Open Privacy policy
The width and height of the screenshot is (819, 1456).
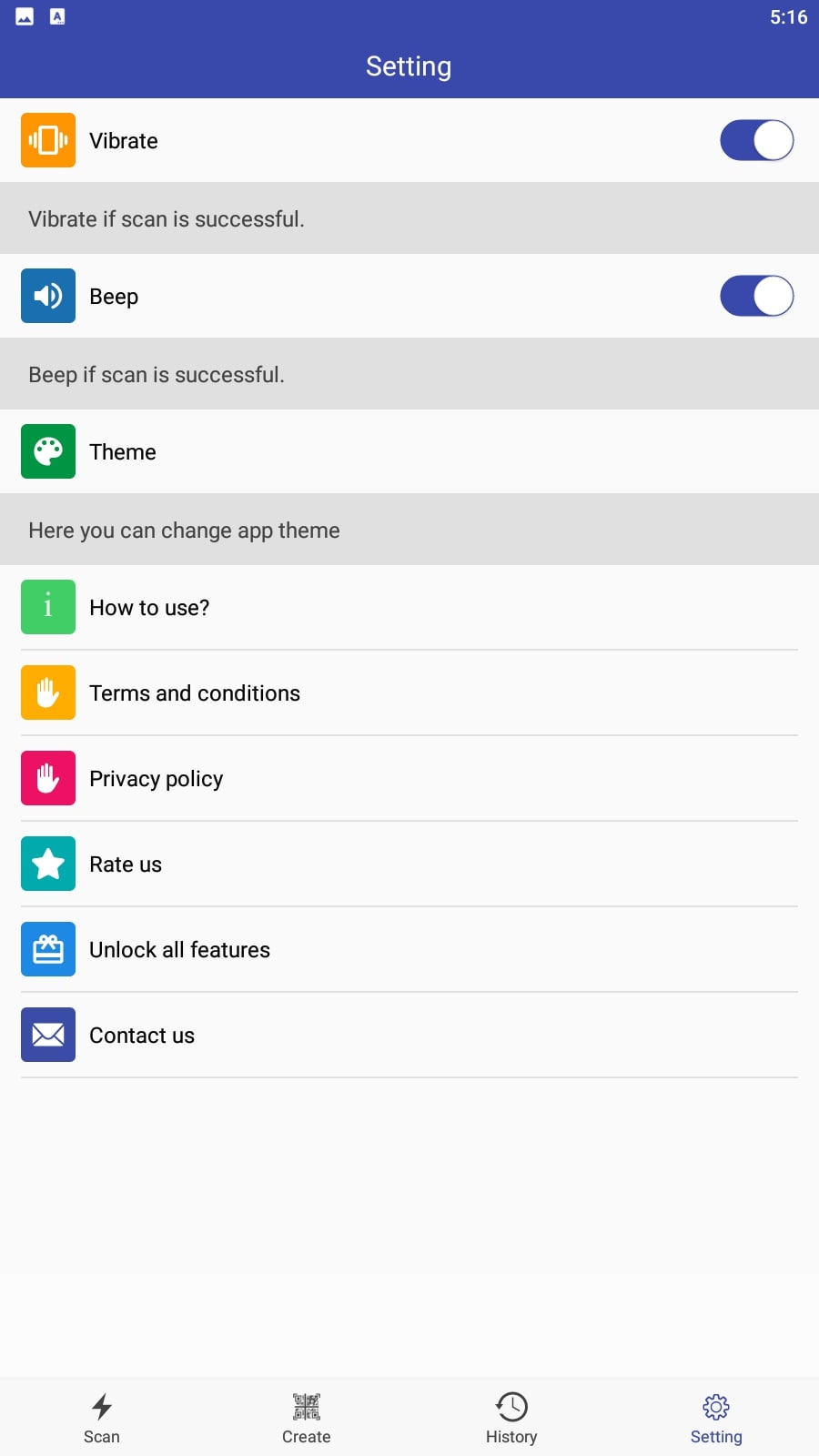coord(409,778)
